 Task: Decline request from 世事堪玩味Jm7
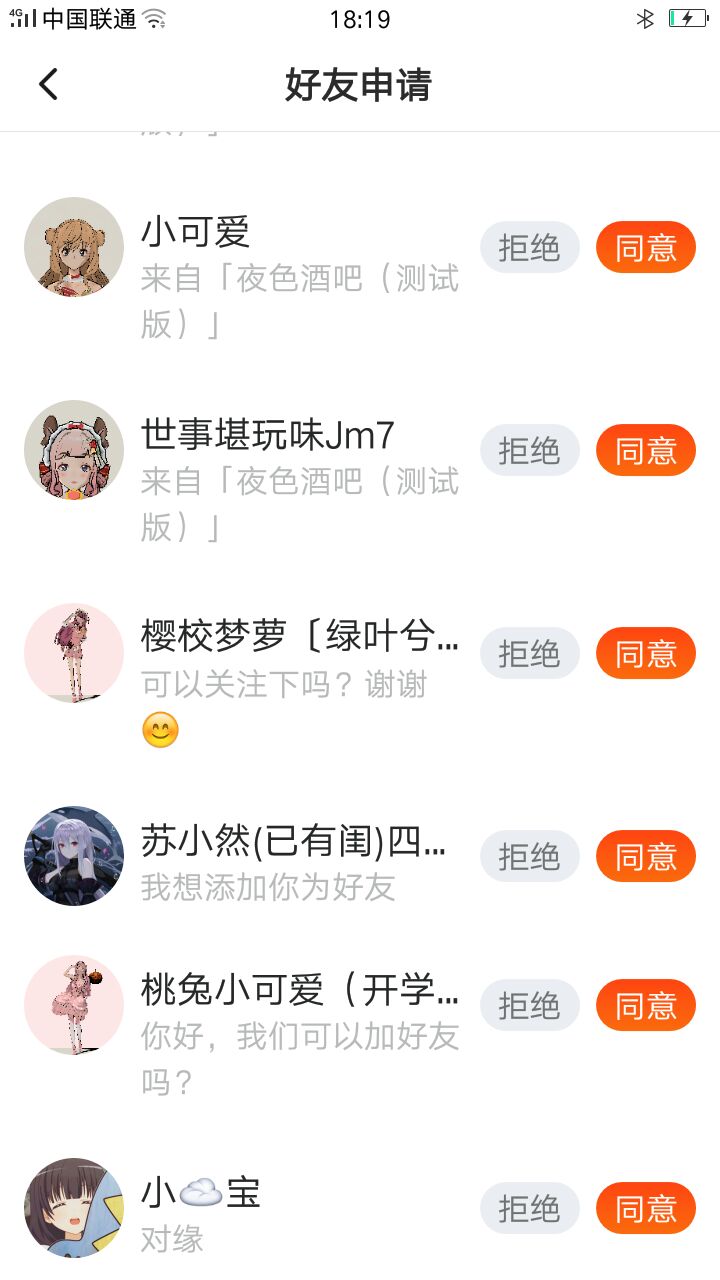[529, 450]
